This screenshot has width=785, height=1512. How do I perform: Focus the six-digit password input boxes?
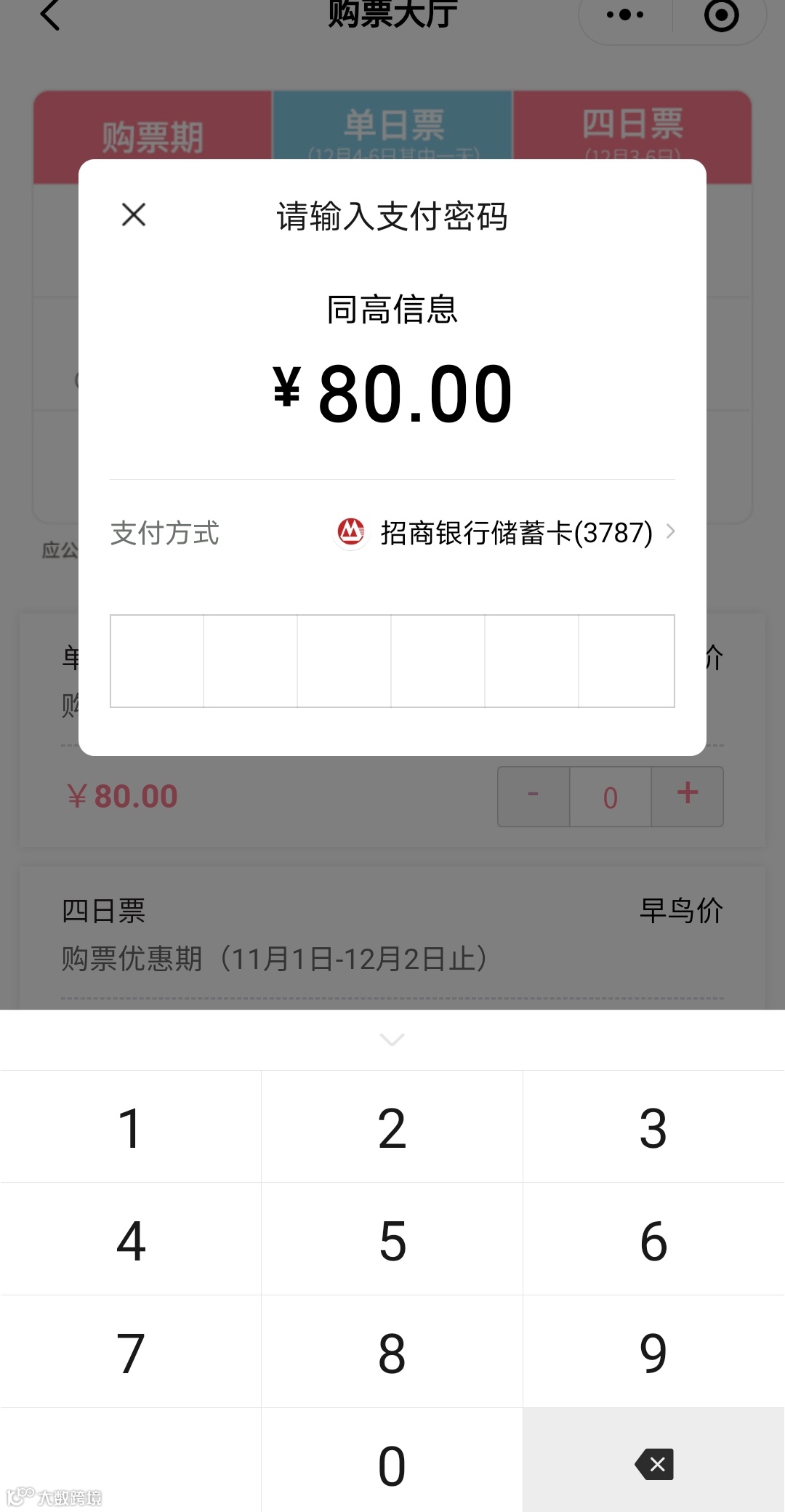click(392, 661)
